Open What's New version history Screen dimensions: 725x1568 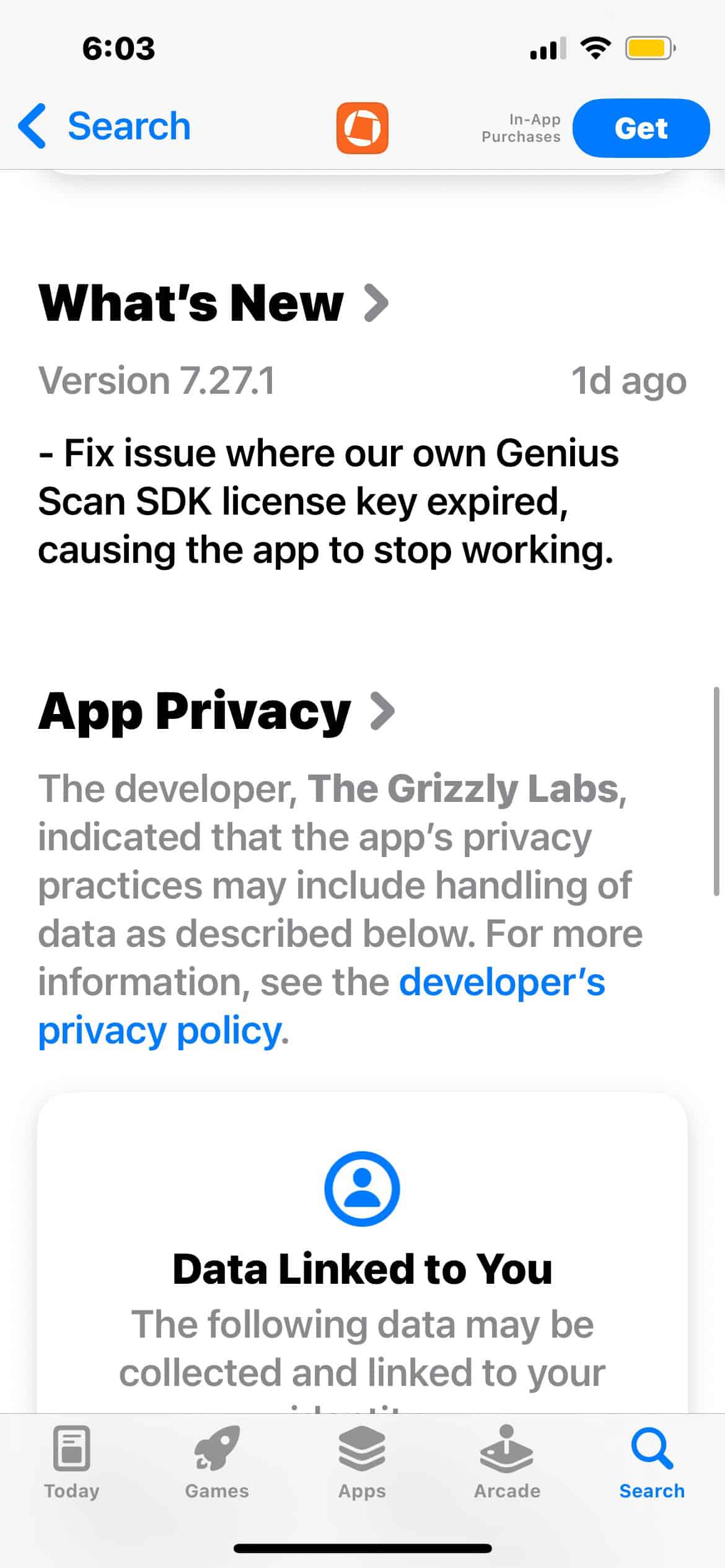(x=214, y=303)
